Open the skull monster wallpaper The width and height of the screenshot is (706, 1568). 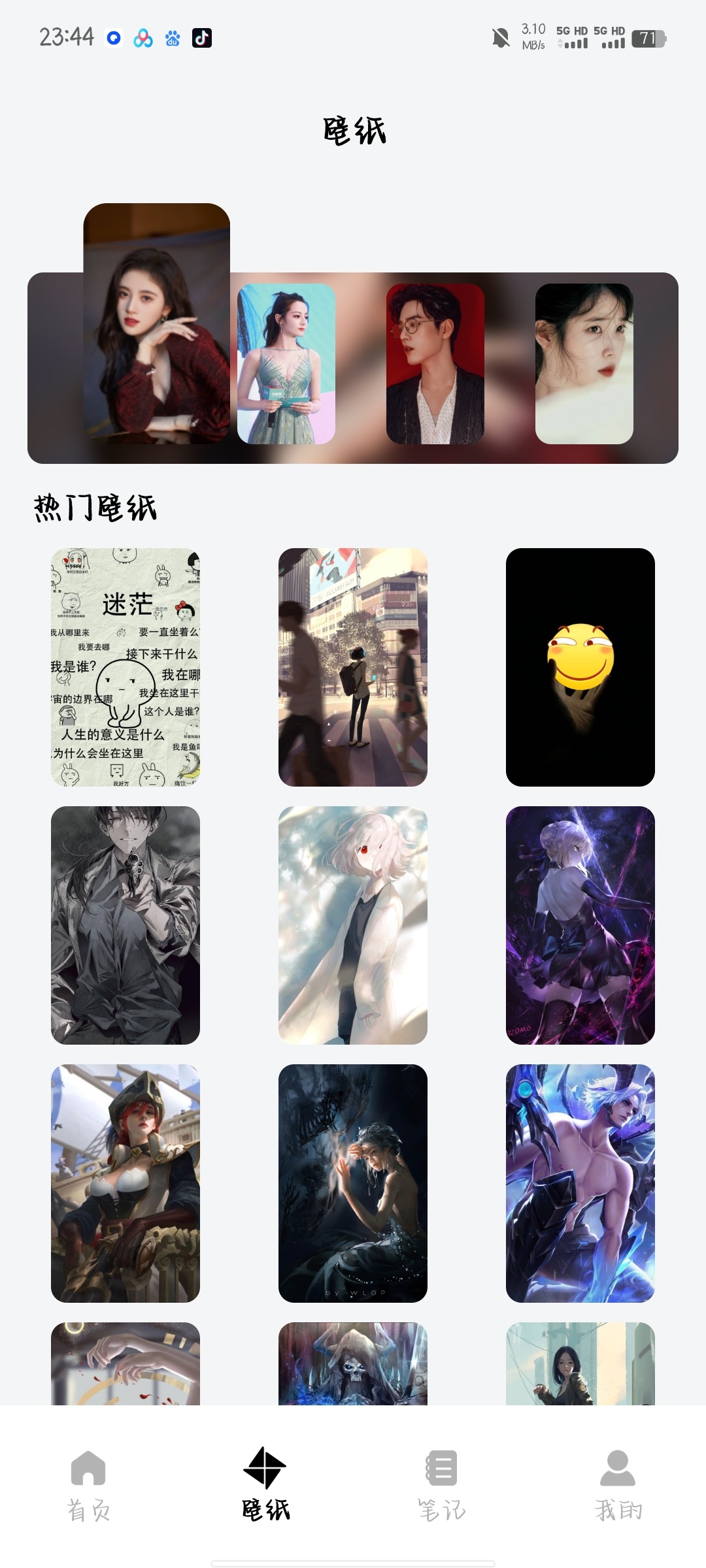click(x=353, y=1364)
